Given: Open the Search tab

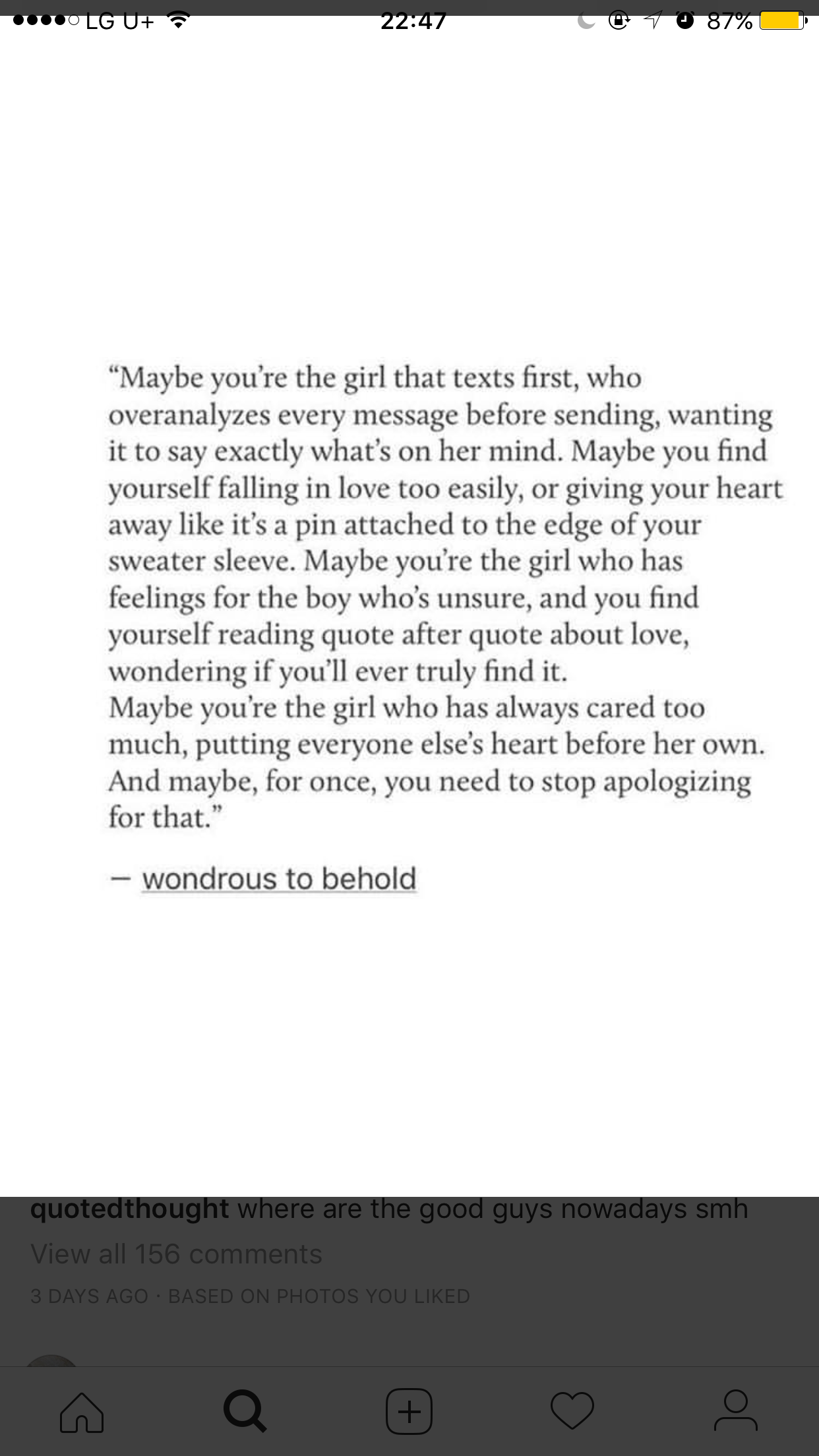Looking at the screenshot, I should coord(245,1412).
